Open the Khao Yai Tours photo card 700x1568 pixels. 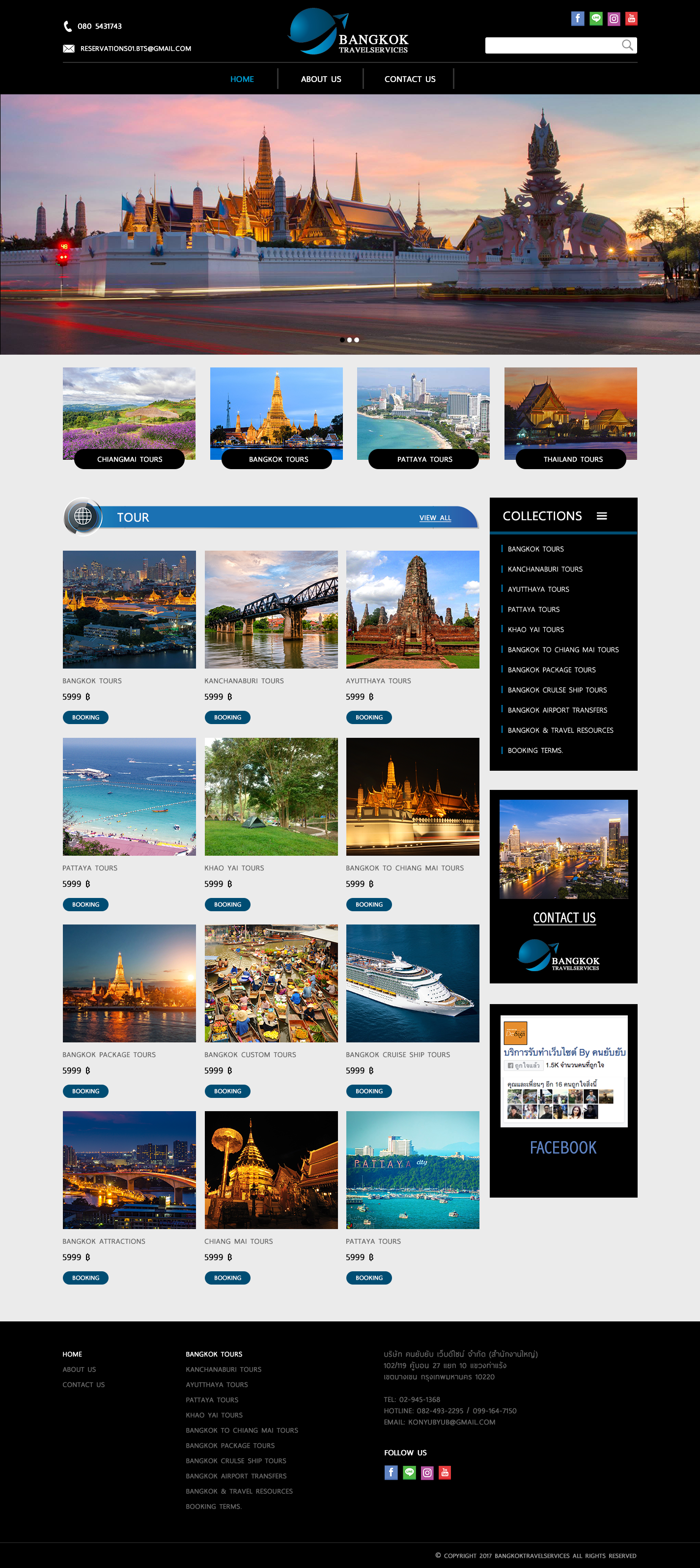271,796
